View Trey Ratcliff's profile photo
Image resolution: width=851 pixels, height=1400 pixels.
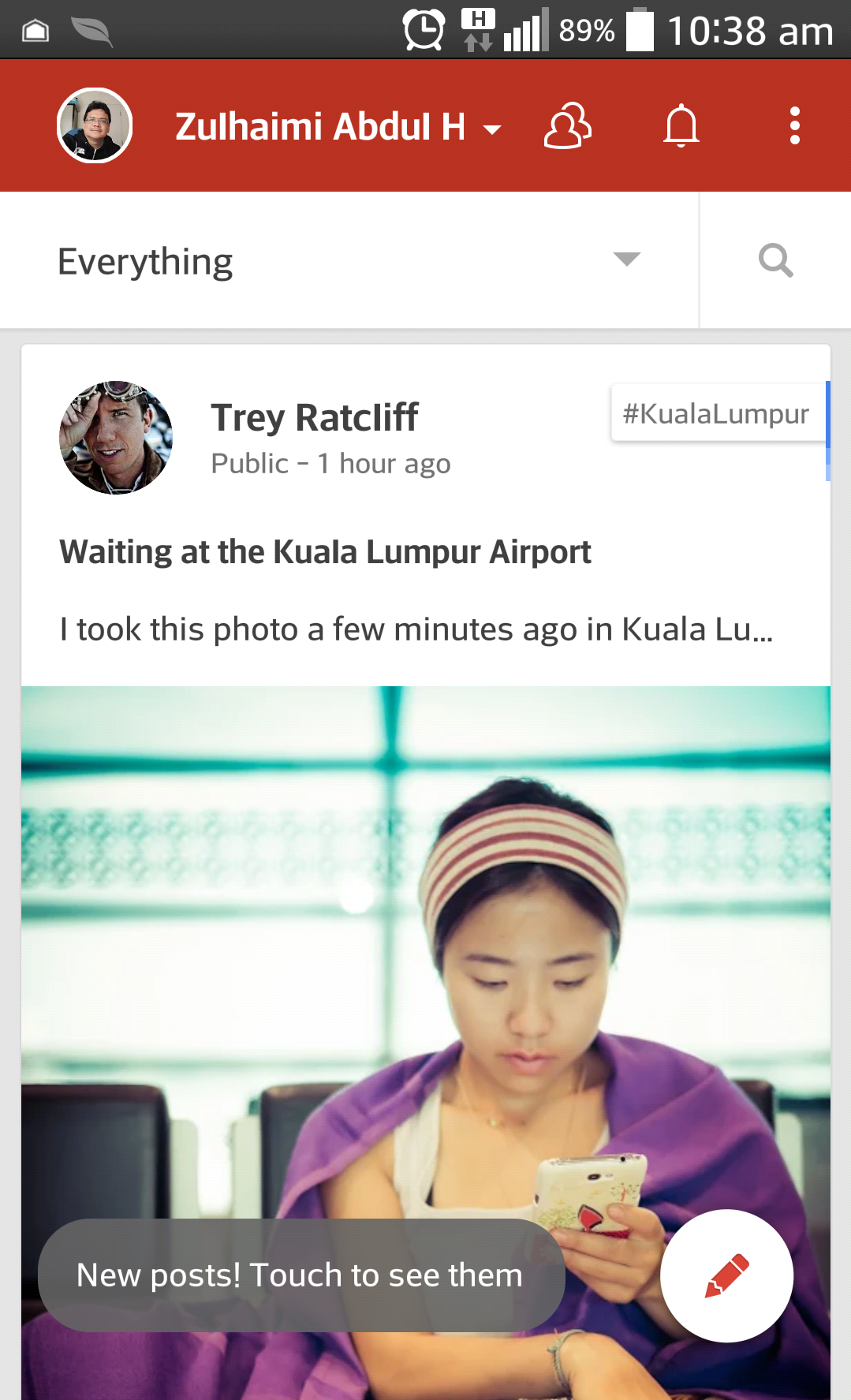point(116,438)
